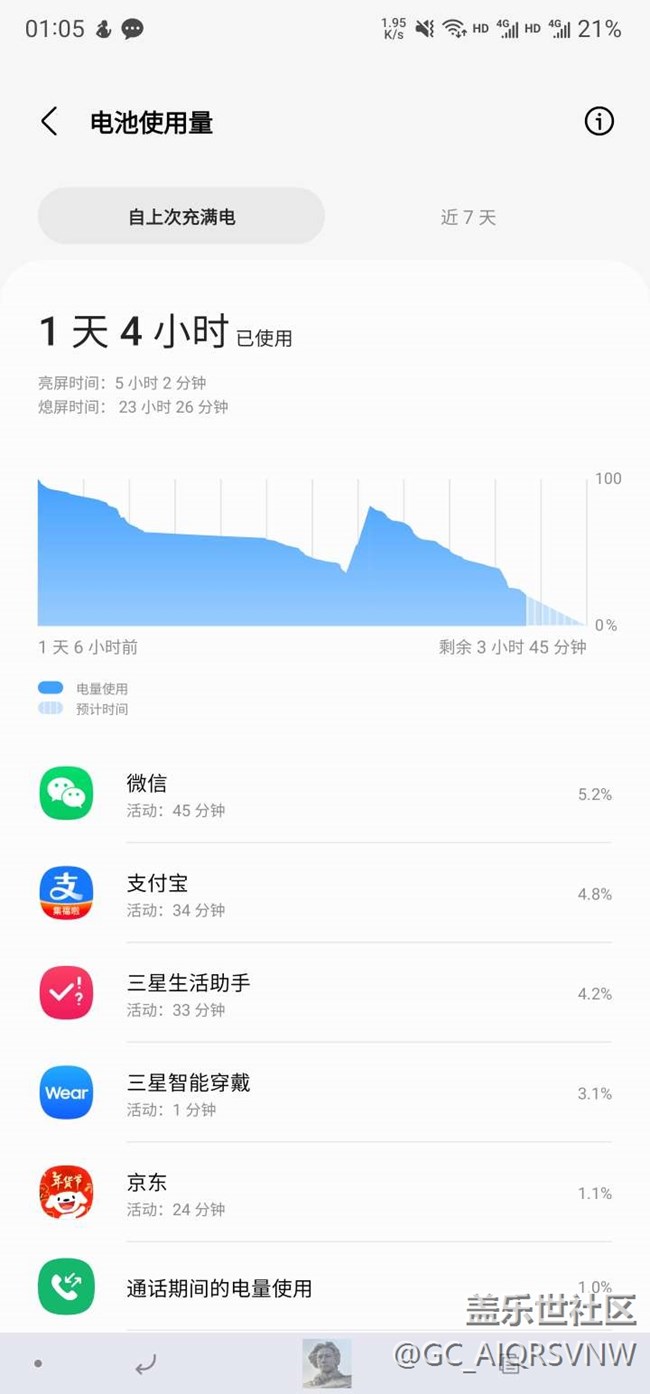
Task: Tap the system back navigation button
Action: 146,1364
